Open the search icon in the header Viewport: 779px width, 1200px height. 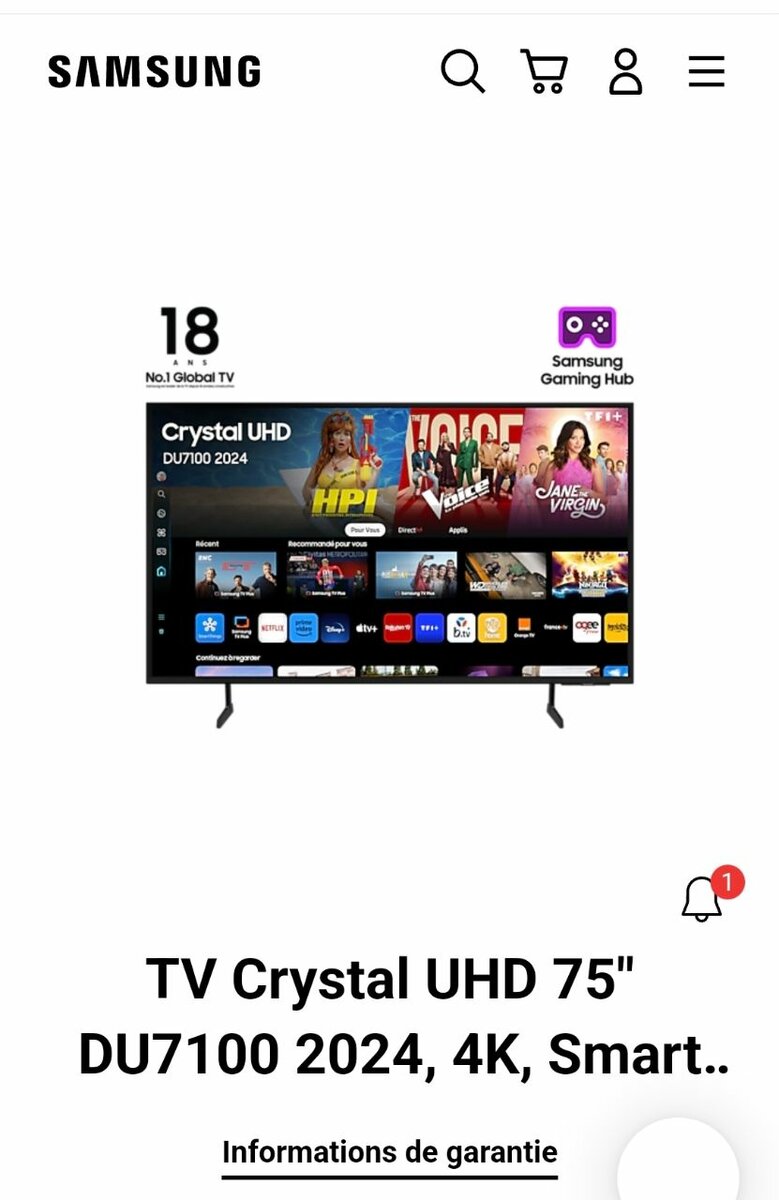coord(463,72)
